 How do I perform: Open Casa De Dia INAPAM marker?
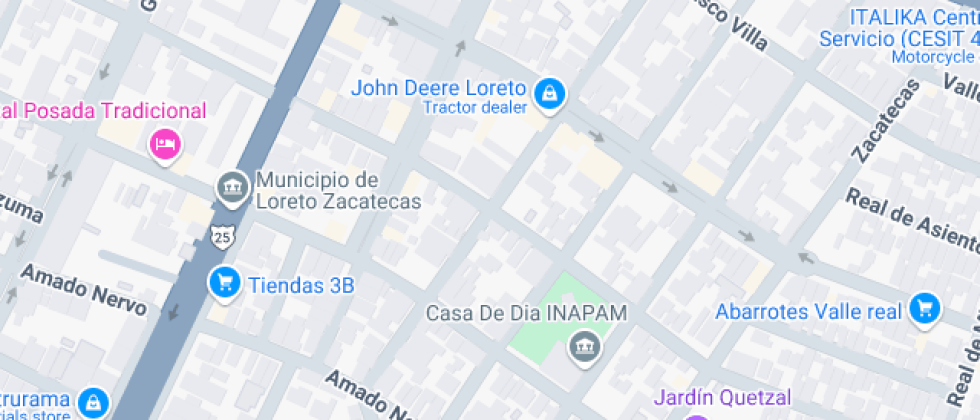click(x=581, y=348)
